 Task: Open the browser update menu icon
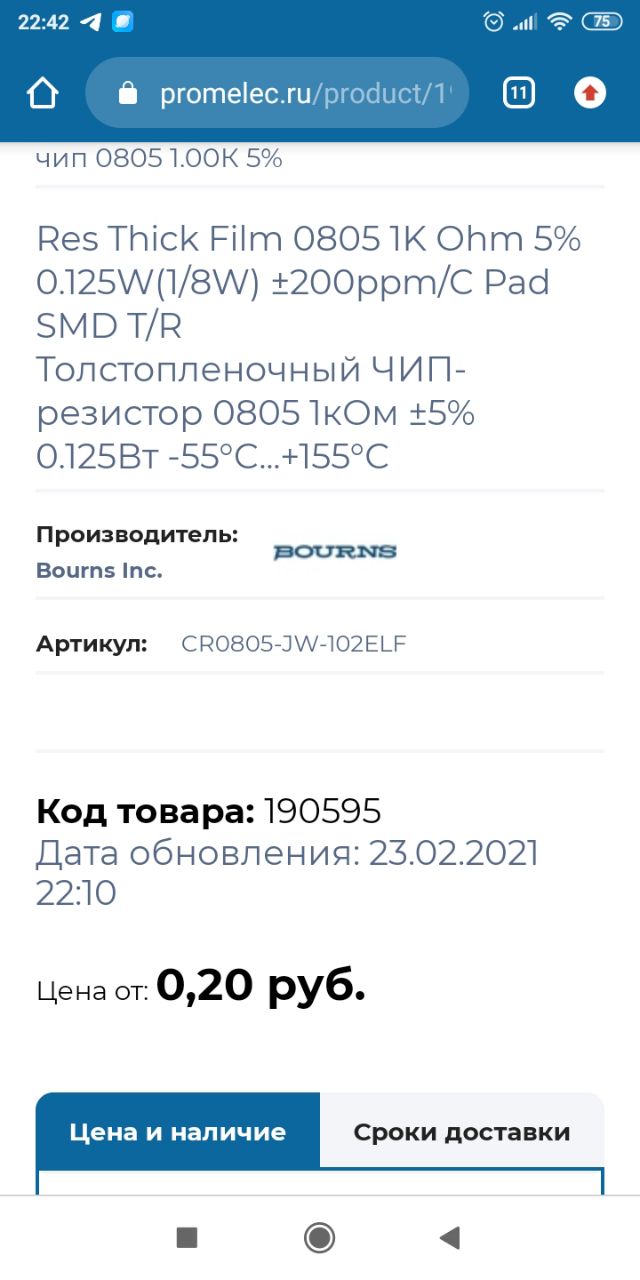click(x=590, y=93)
